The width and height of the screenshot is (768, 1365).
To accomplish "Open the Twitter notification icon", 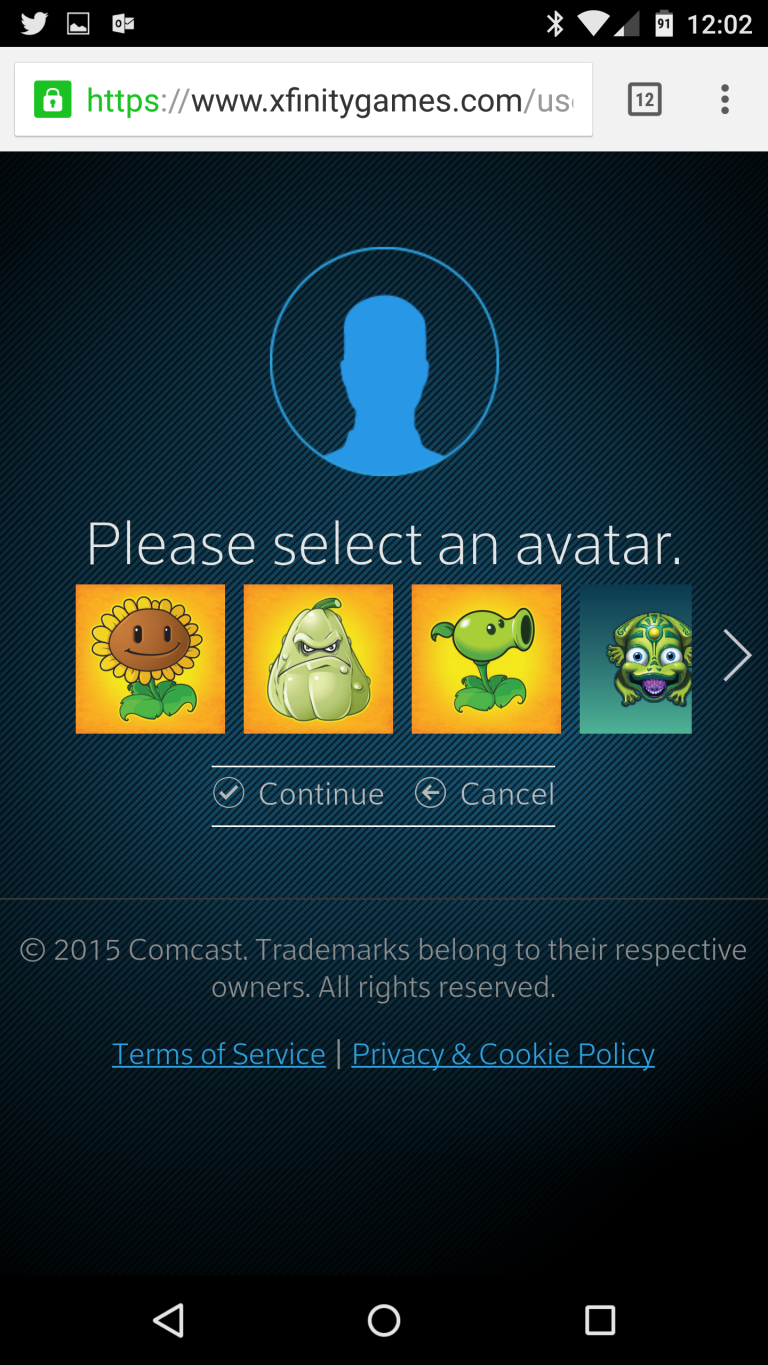I will [33, 22].
